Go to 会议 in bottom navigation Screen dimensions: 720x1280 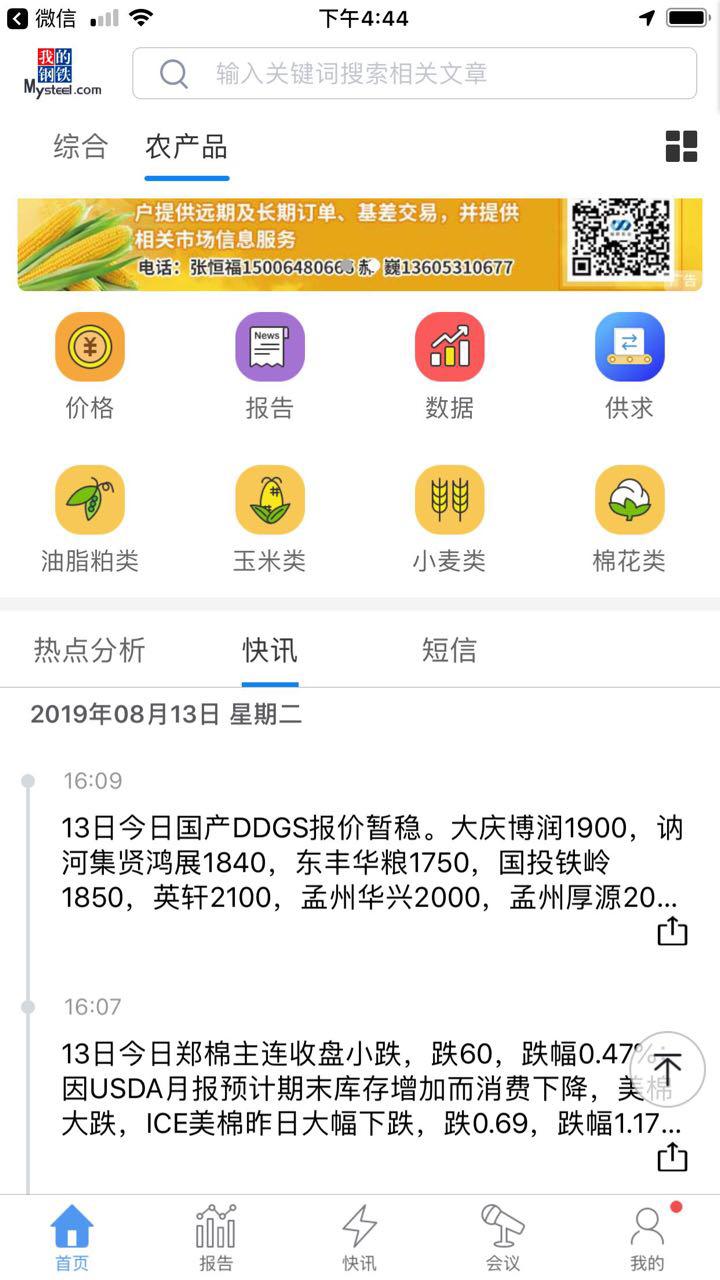click(503, 1237)
